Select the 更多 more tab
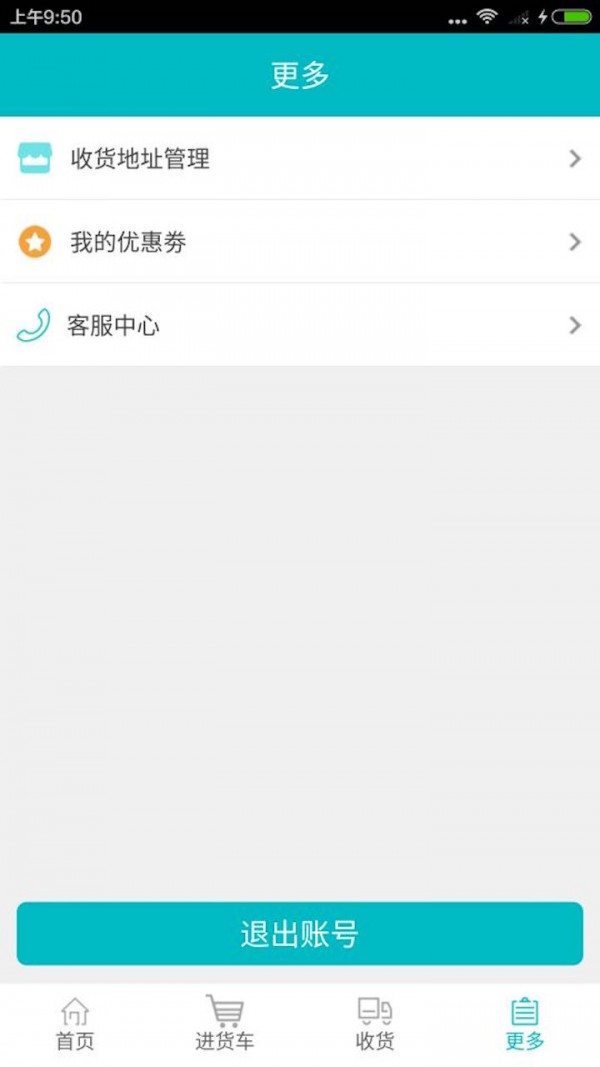The width and height of the screenshot is (600, 1067). 525,1024
